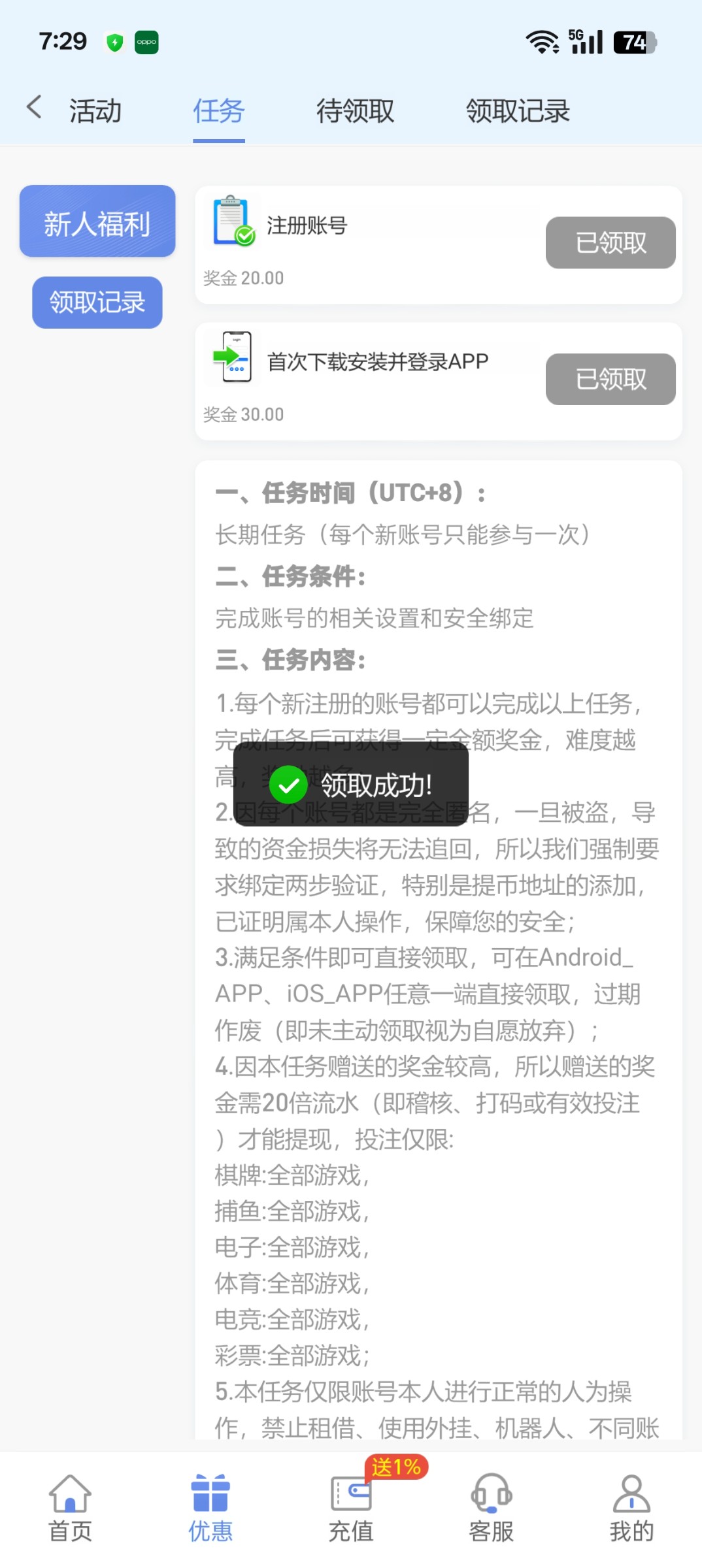Image resolution: width=702 pixels, height=1568 pixels.
Task: Open the 我的 profile tab
Action: click(631, 1508)
